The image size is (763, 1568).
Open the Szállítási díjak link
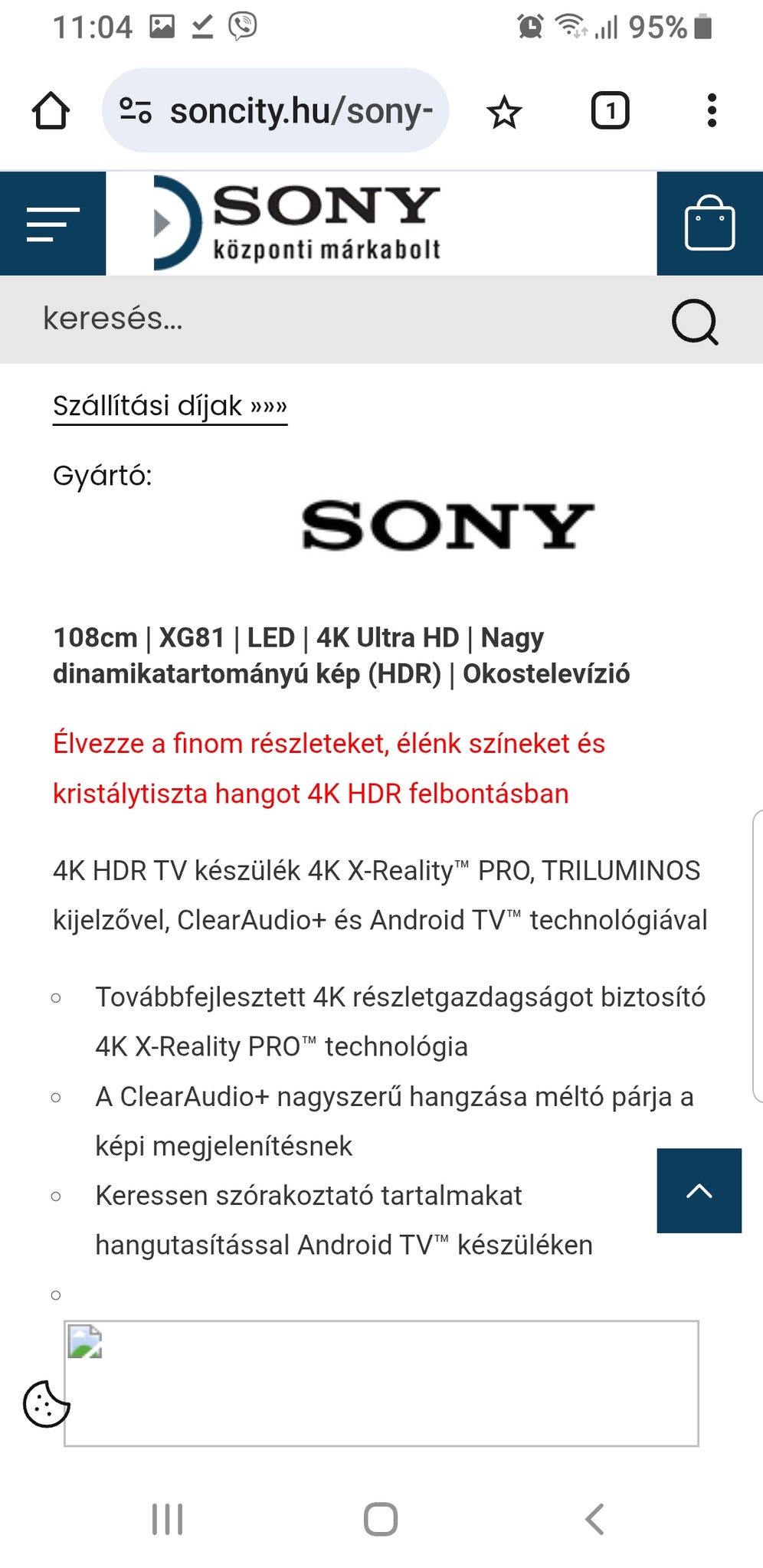pyautogui.click(x=170, y=406)
